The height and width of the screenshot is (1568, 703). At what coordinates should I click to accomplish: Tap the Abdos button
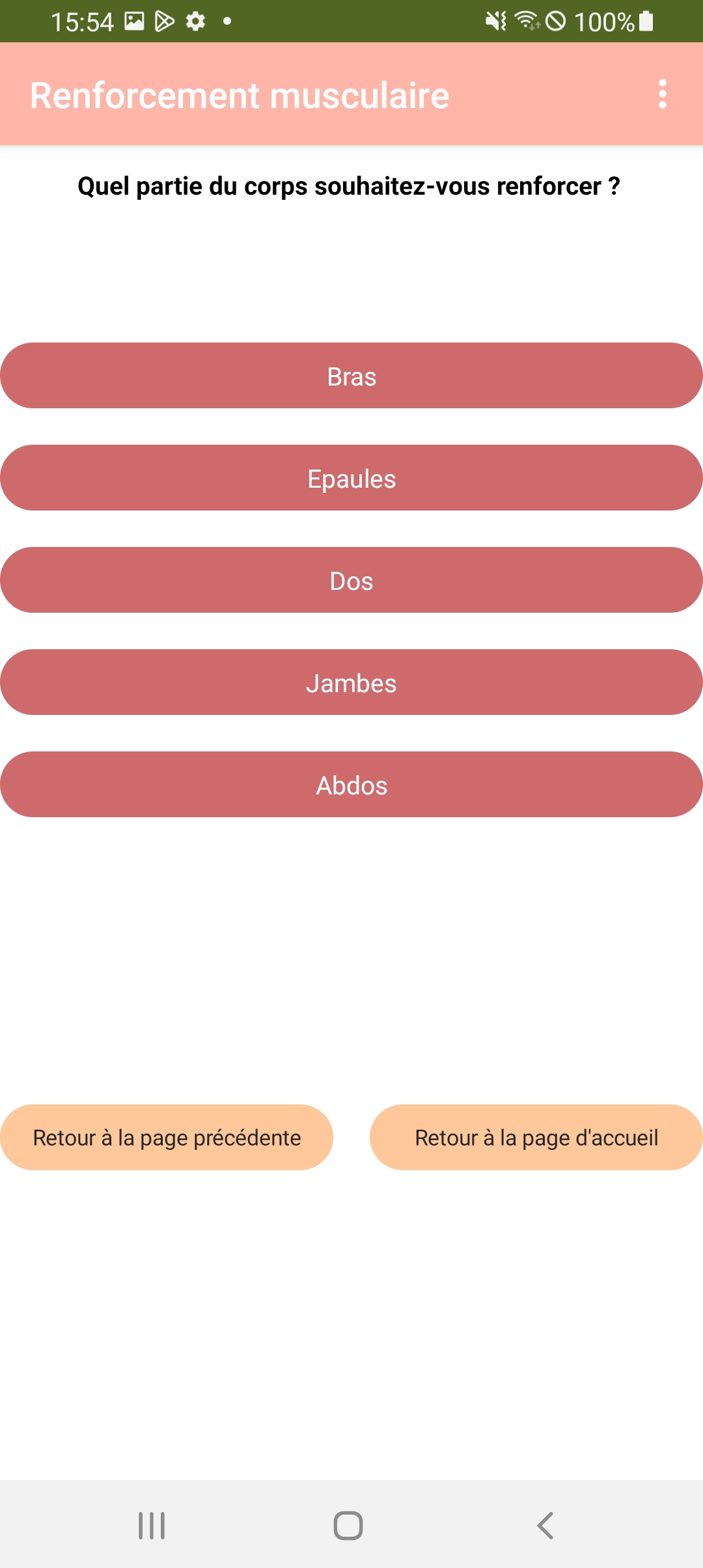351,785
